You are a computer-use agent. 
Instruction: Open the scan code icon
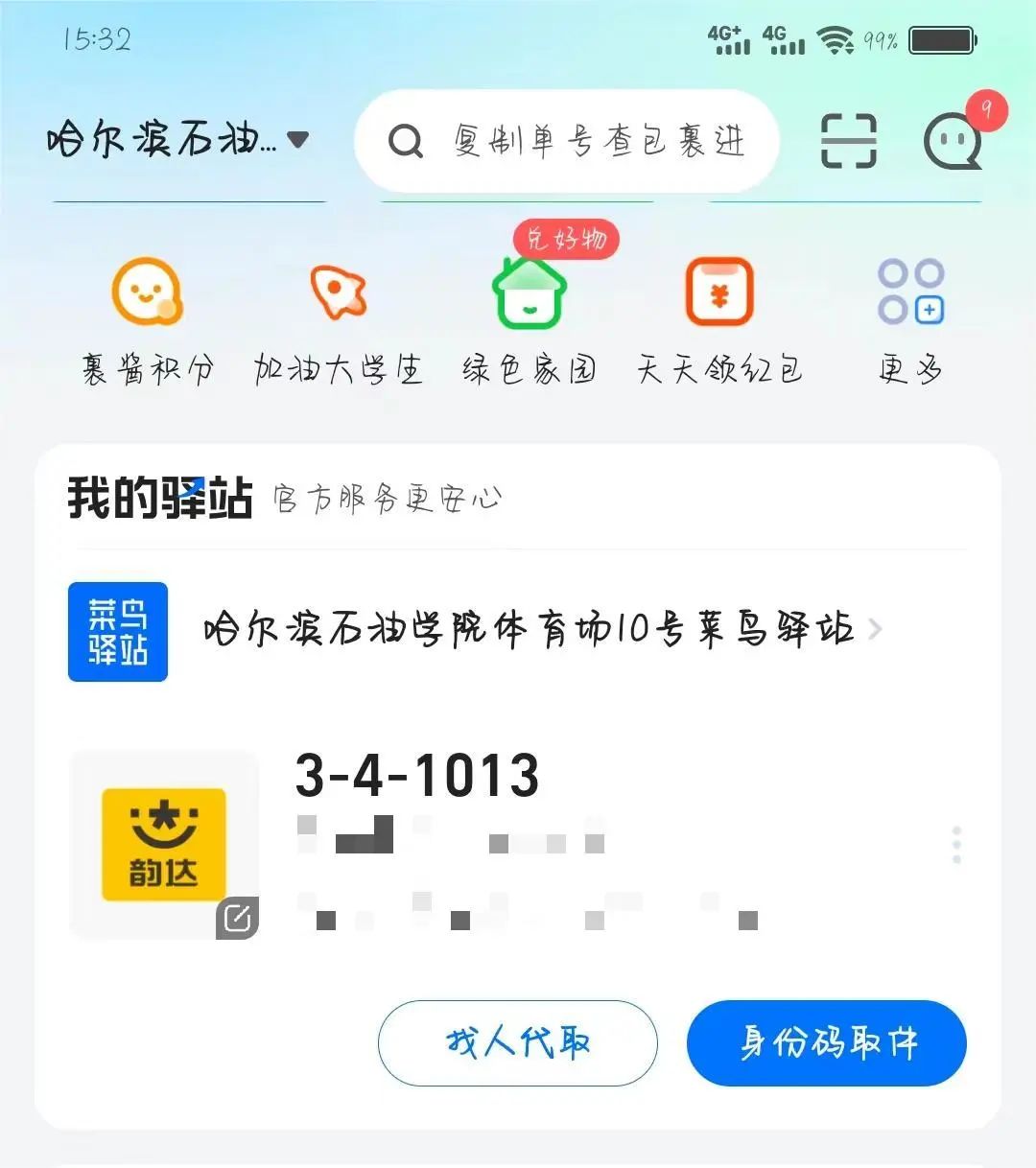pyautogui.click(x=849, y=141)
